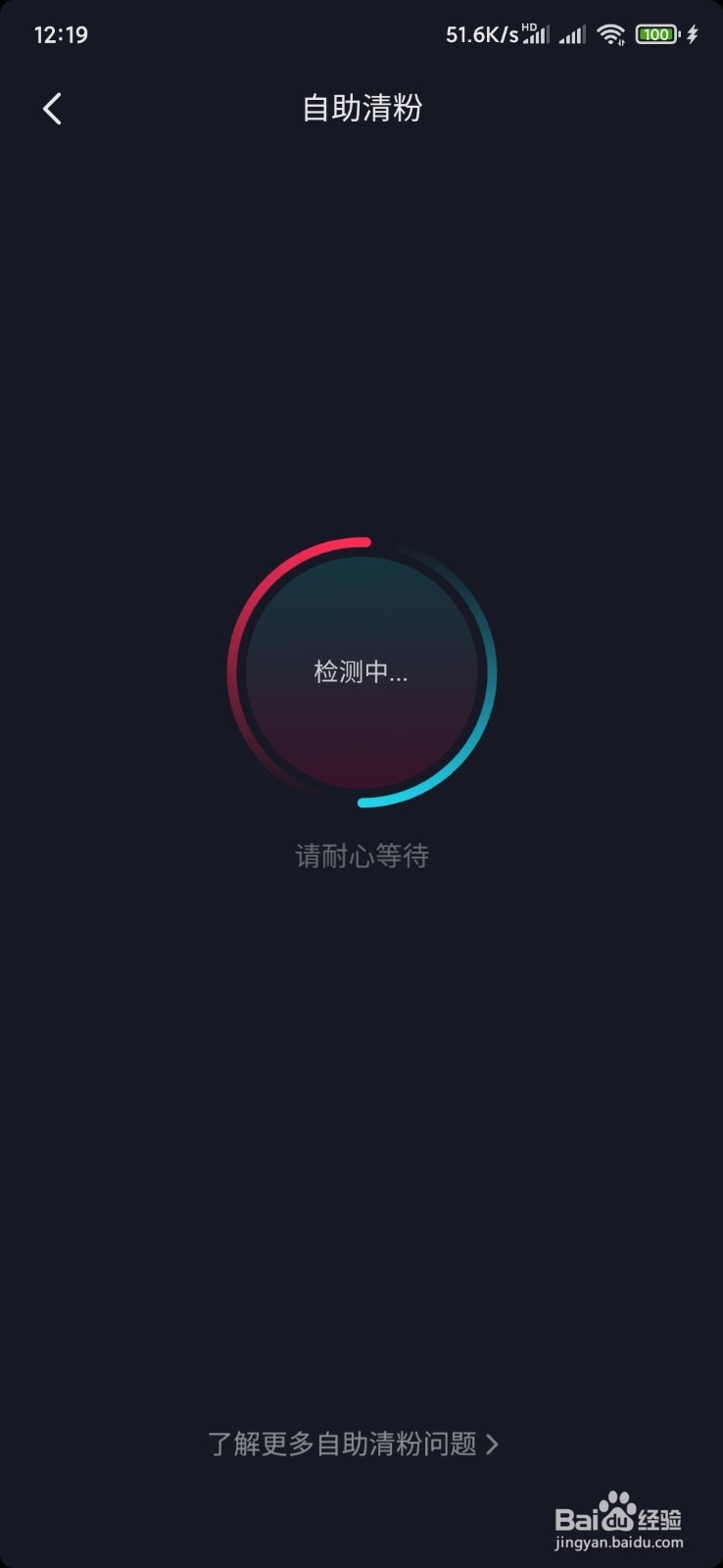Tap the 请耐心等待 waiting message
Image resolution: width=723 pixels, height=1568 pixels.
tap(362, 855)
